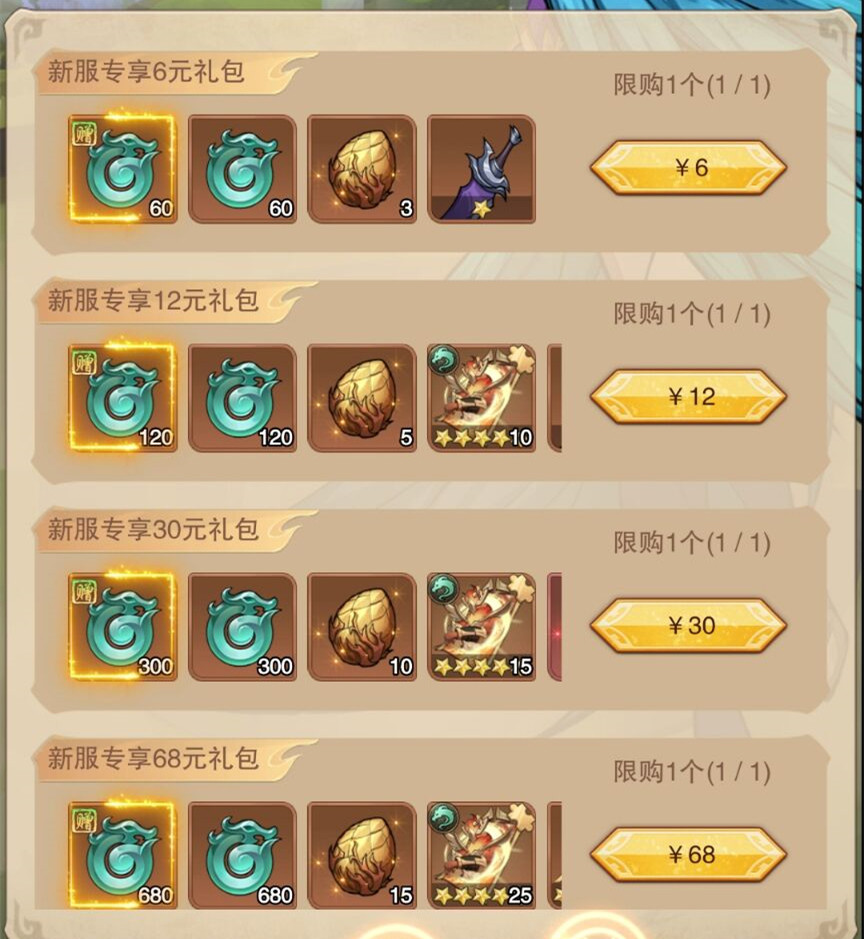
Task: View the four-star hero shard in 12元礼包
Action: [481, 397]
